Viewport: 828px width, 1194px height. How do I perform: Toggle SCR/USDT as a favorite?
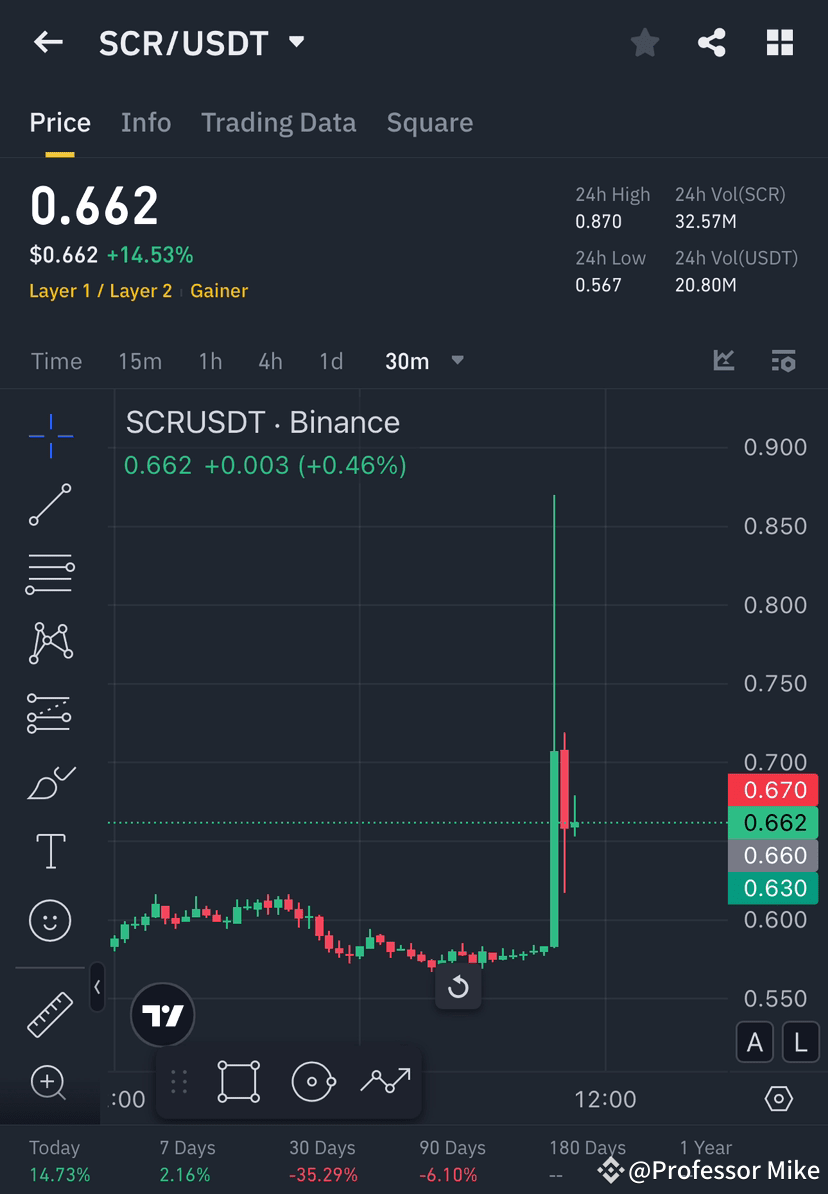[644, 42]
